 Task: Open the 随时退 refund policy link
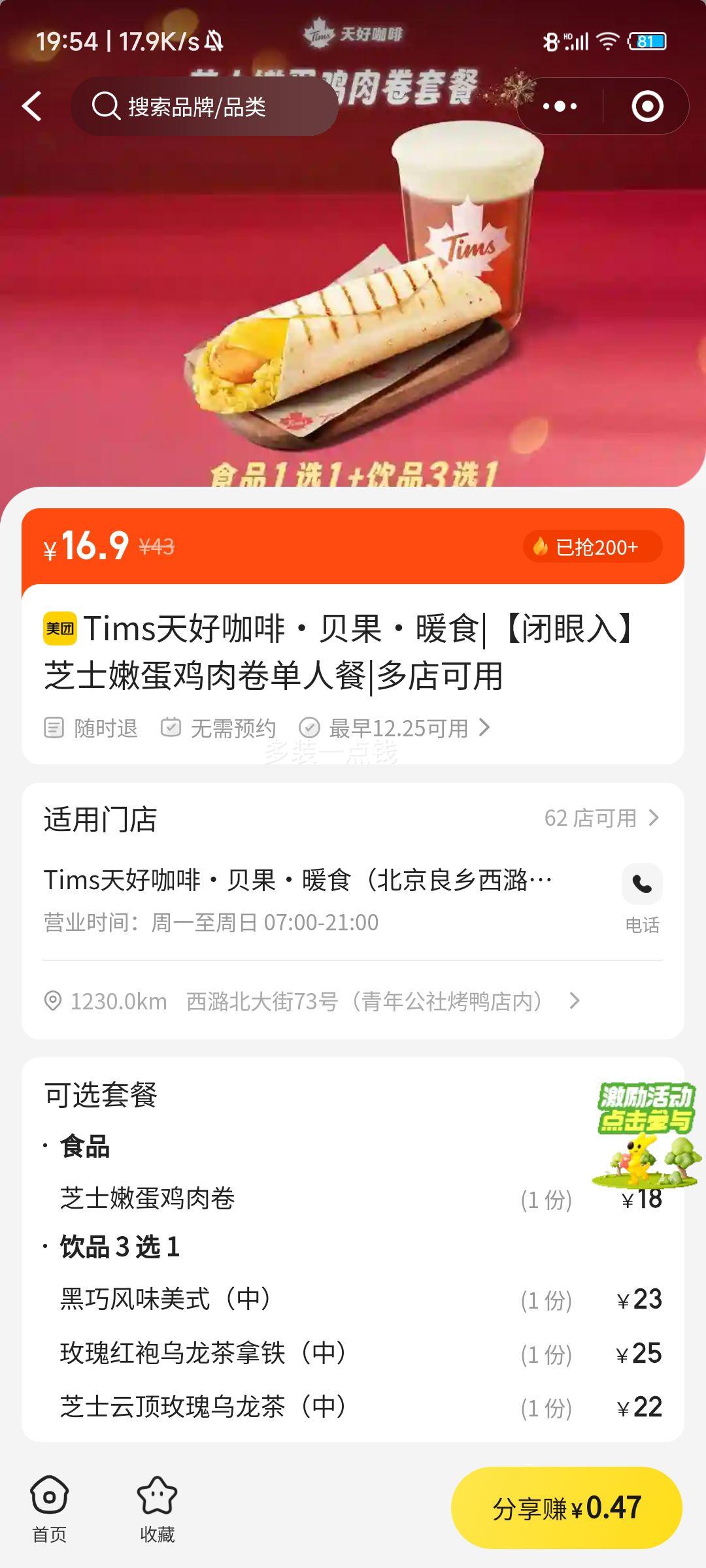94,727
